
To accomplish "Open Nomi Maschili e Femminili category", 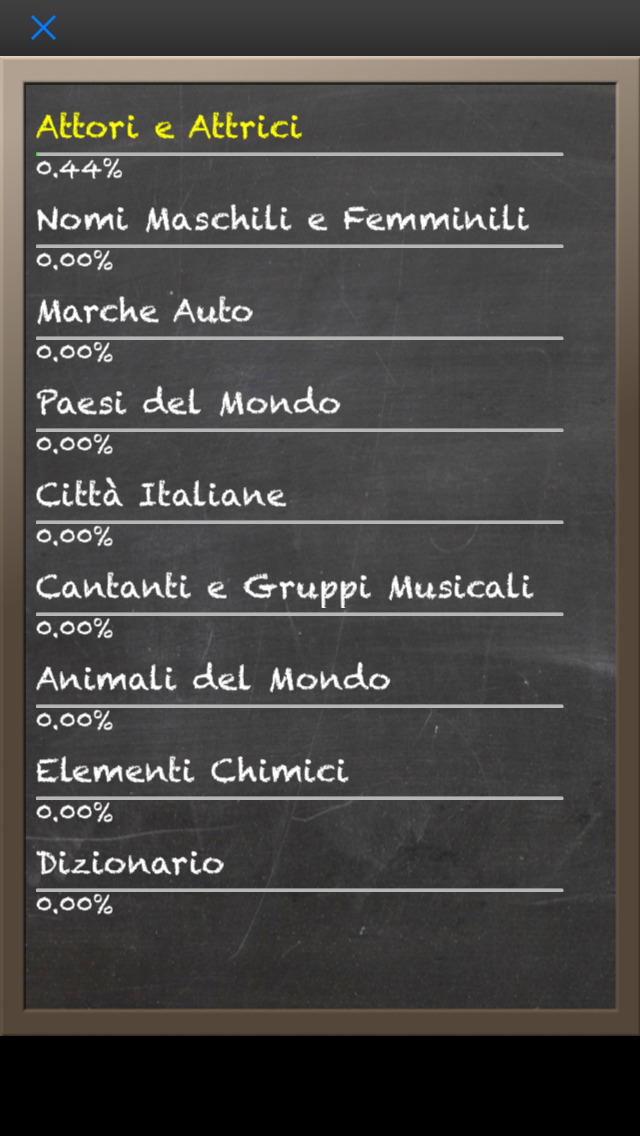I will point(299,238).
